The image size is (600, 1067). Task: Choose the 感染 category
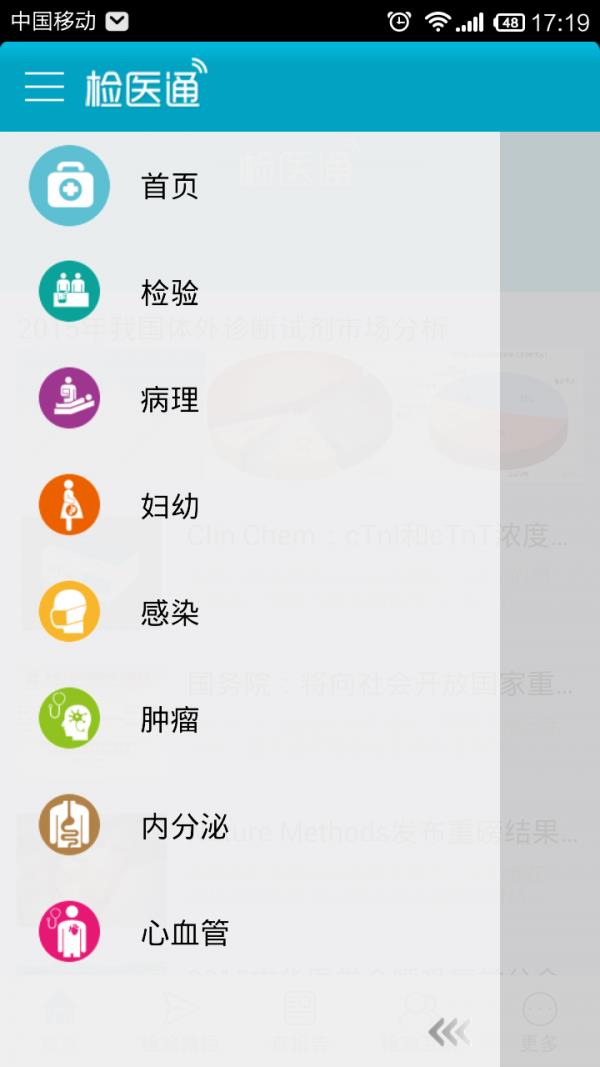(169, 613)
